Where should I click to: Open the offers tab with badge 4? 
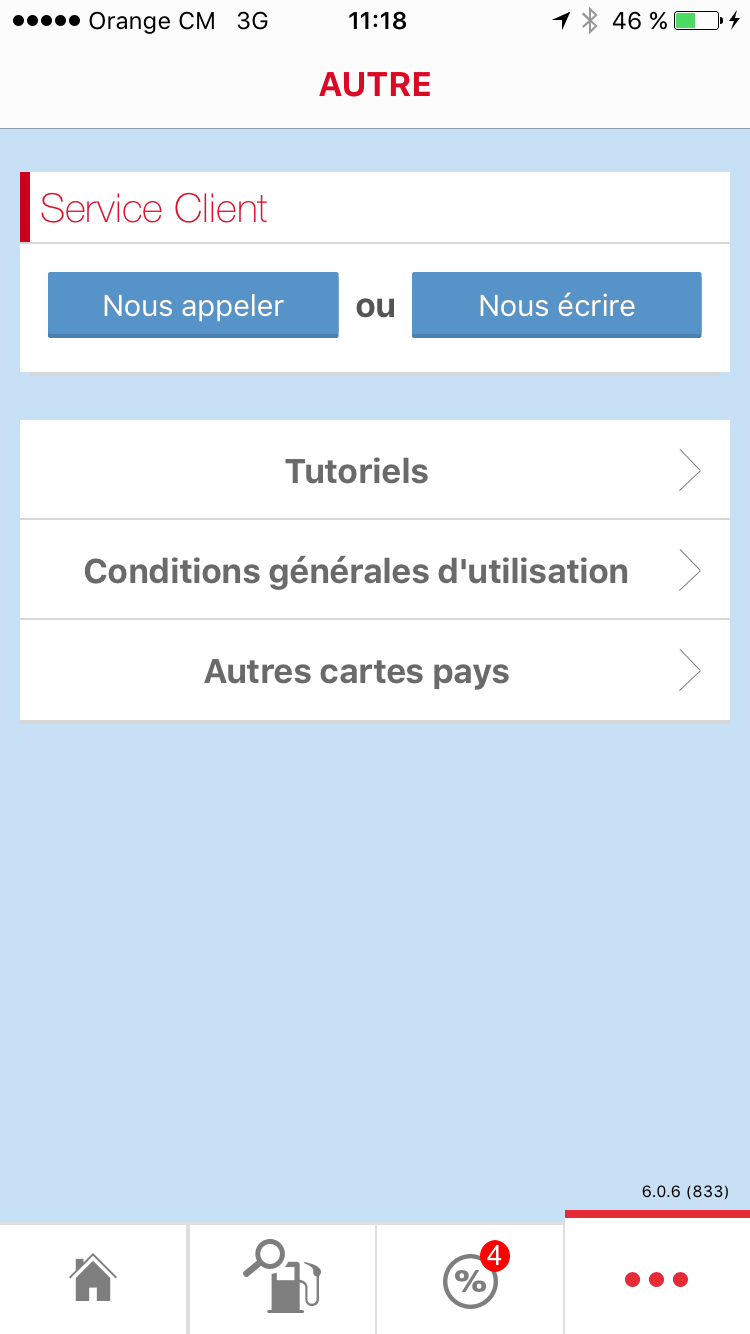[x=470, y=1279]
